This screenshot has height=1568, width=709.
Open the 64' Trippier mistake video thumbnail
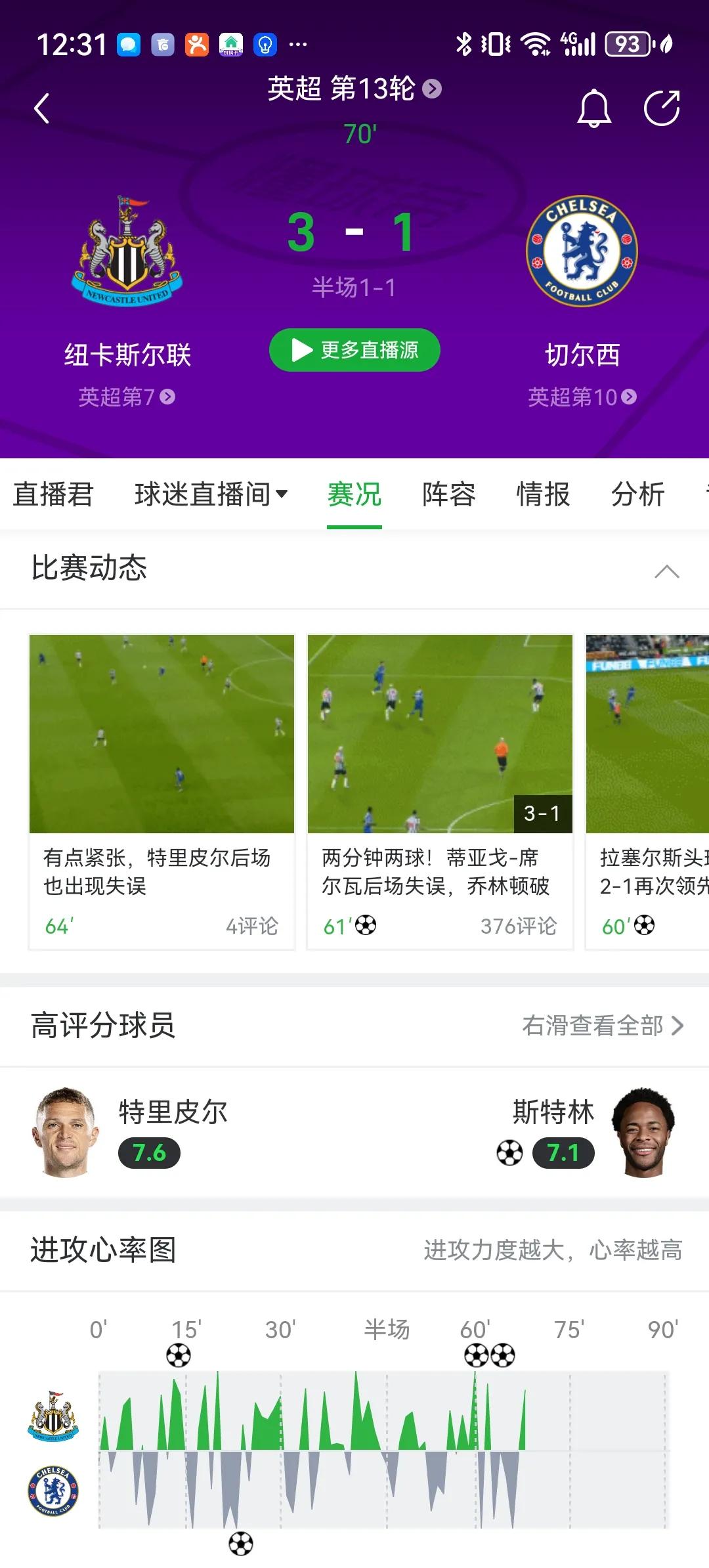point(161,733)
